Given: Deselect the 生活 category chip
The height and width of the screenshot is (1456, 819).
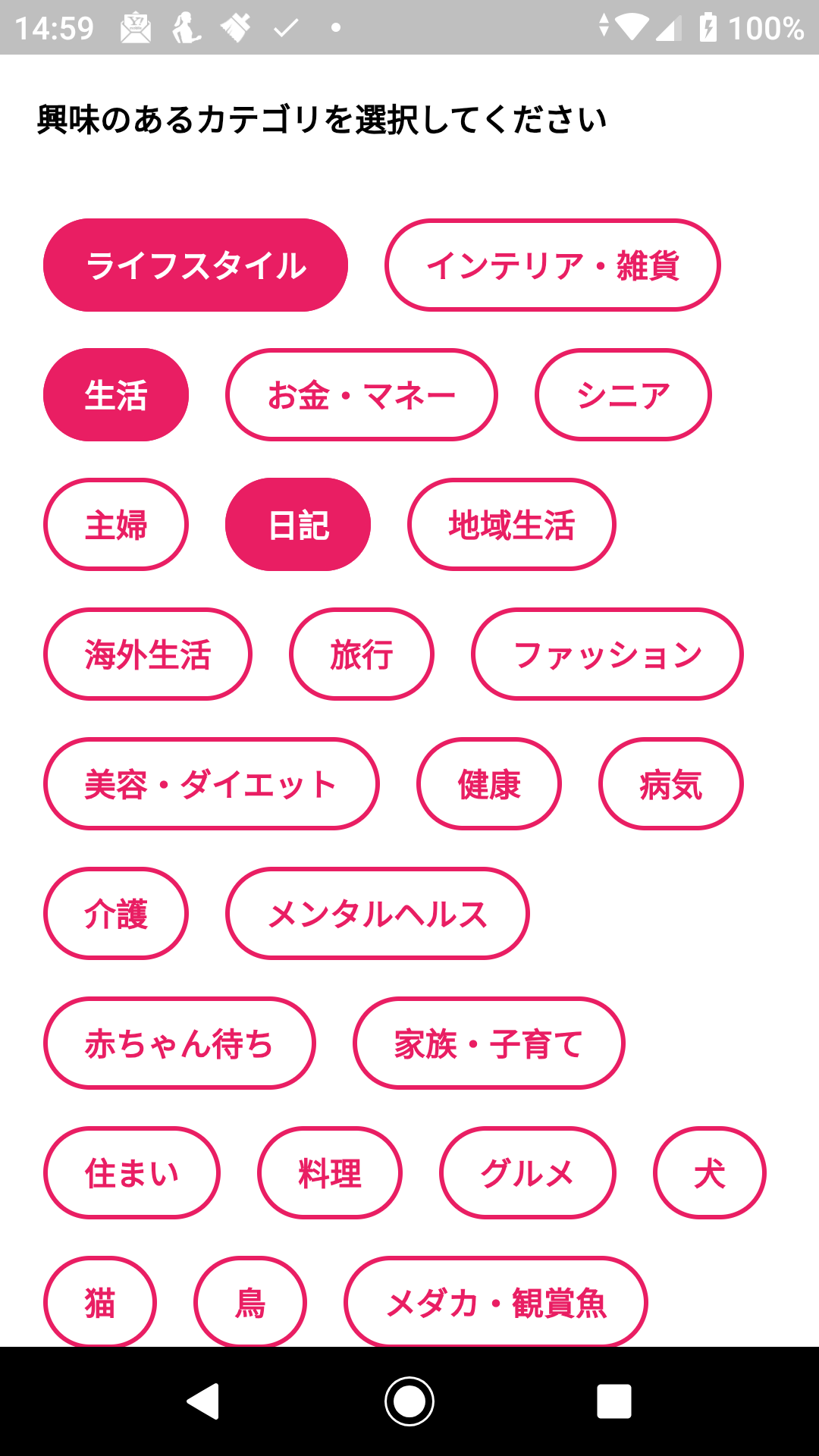Looking at the screenshot, I should 116,395.
